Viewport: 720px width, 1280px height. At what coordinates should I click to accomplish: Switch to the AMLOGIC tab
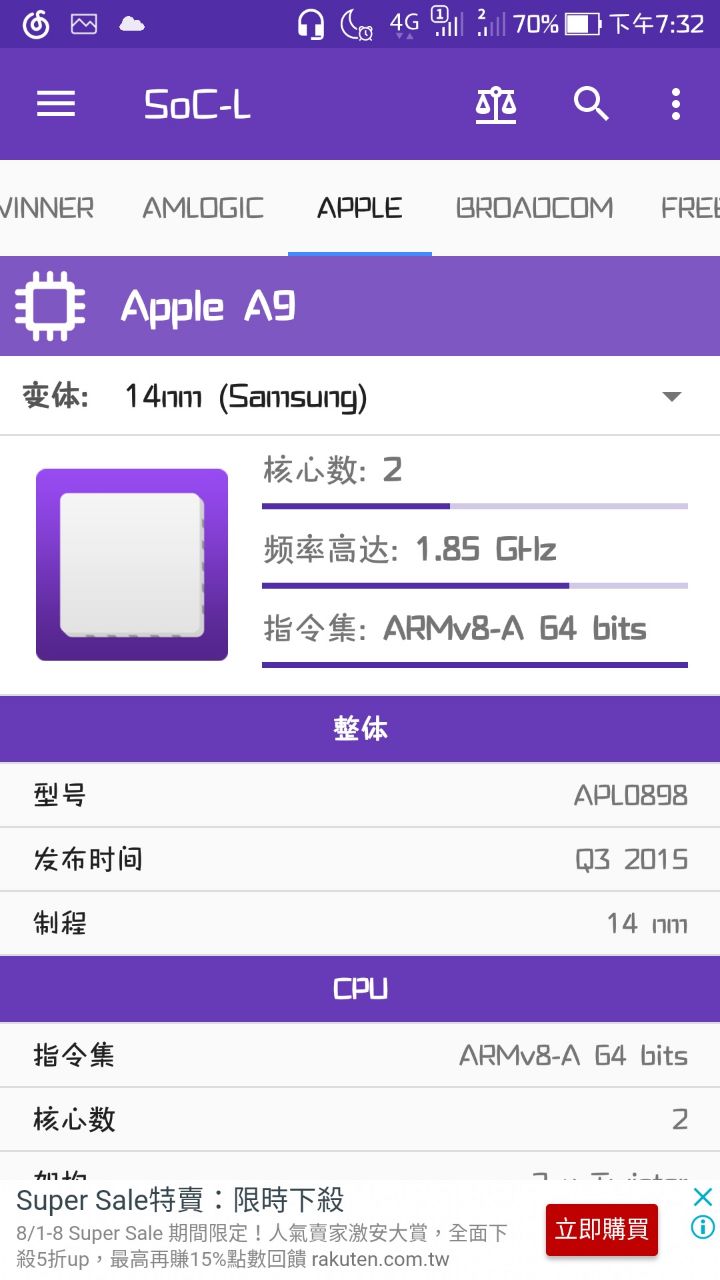203,208
